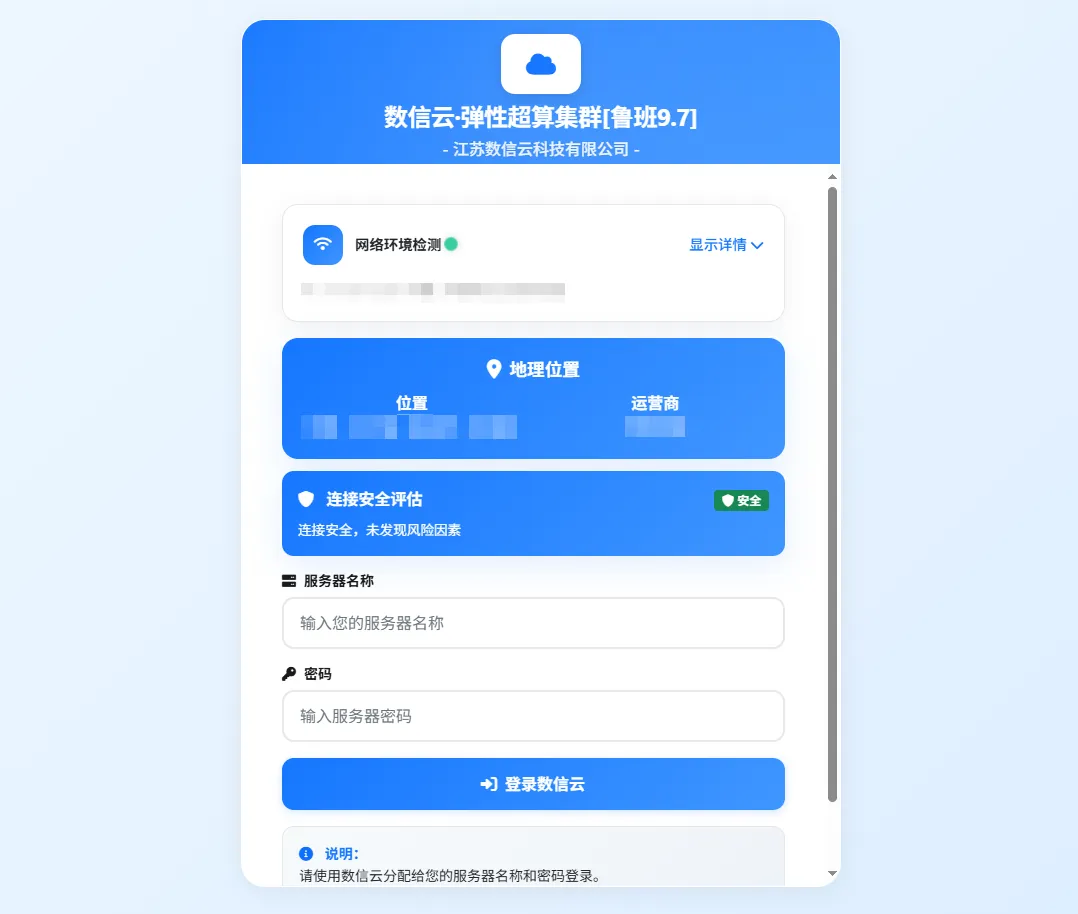Focus the 服务器名称 input field
1078x914 pixels.
click(533, 623)
